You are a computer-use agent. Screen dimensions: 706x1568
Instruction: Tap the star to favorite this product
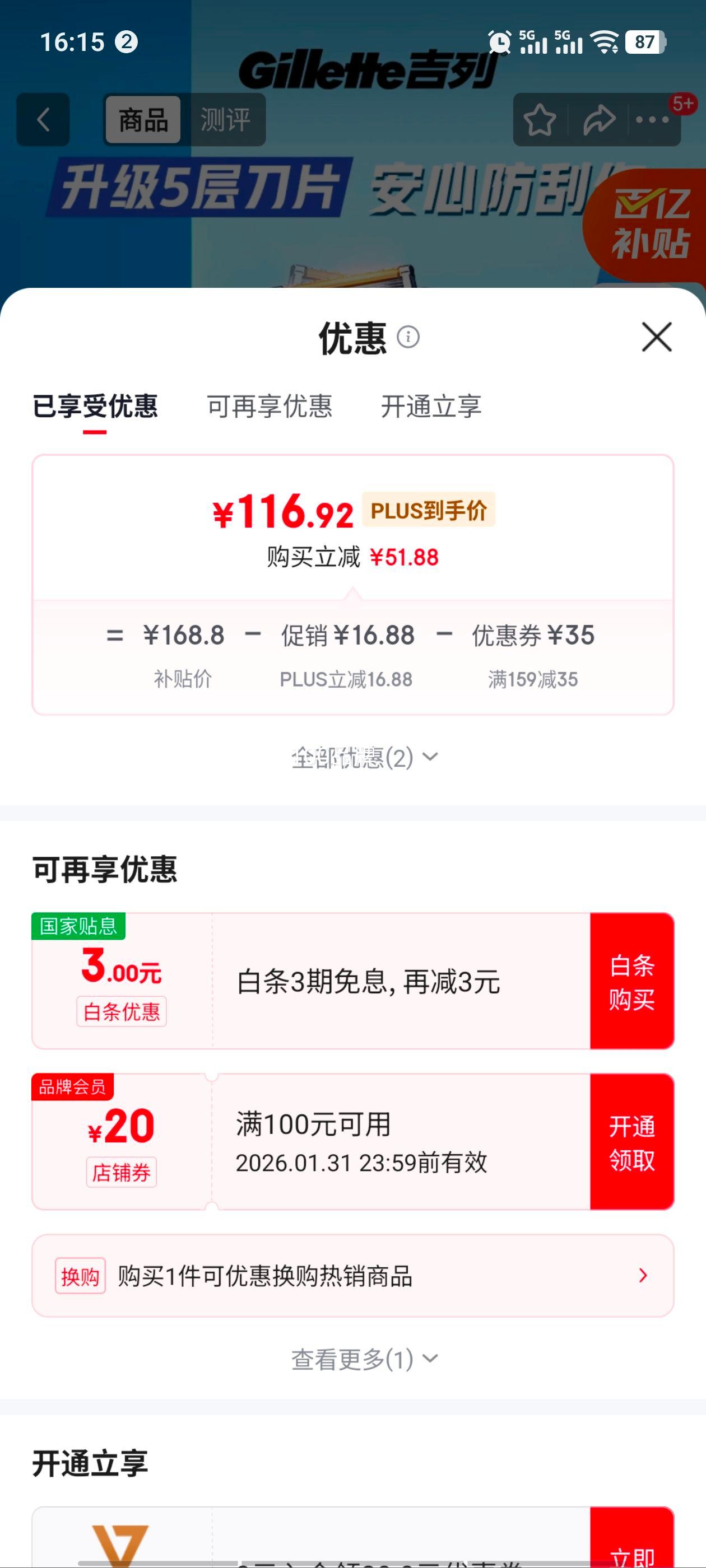click(x=539, y=119)
